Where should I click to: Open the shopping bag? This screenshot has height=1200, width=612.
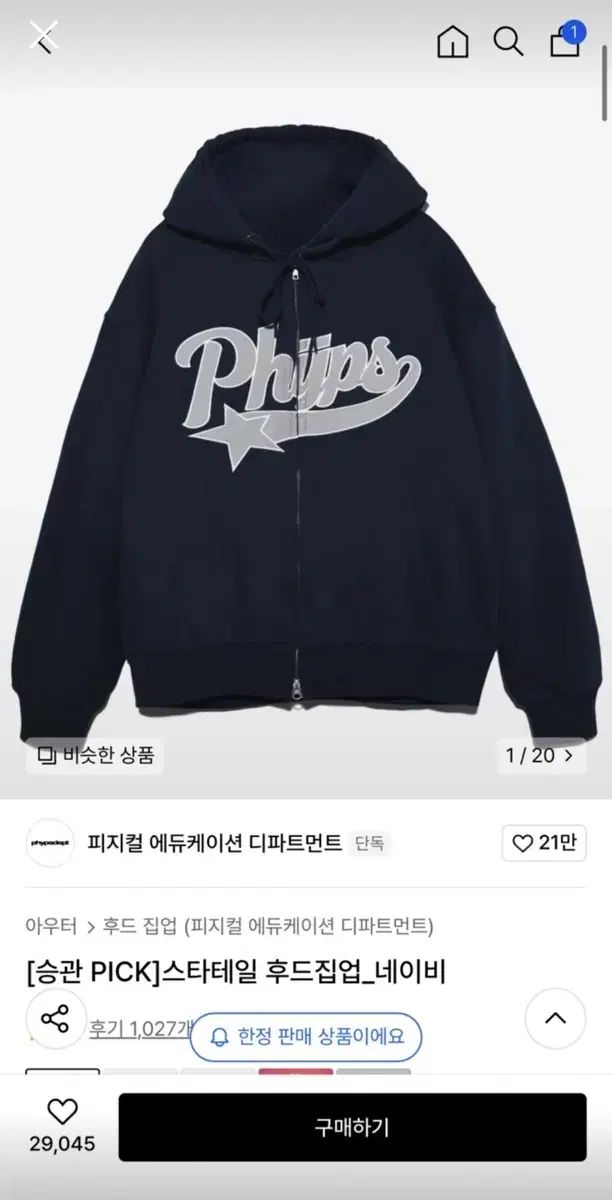(x=565, y=42)
